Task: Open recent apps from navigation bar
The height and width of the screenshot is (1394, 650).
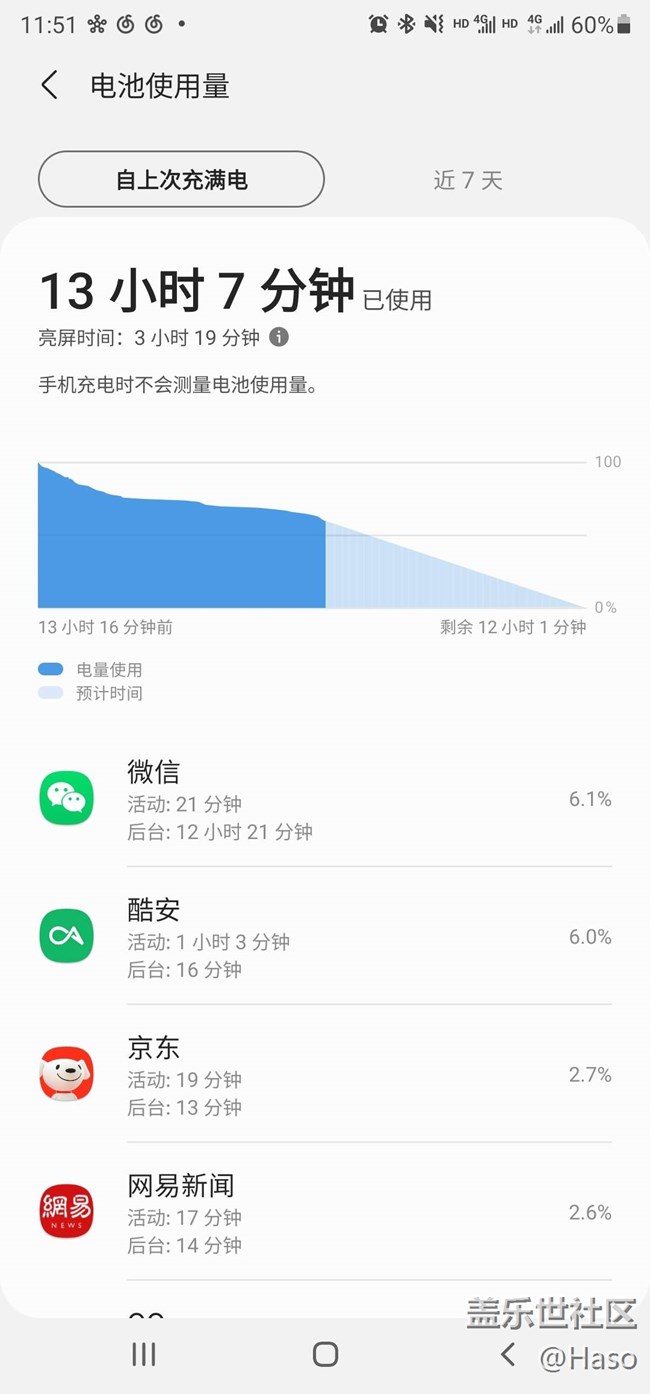Action: (x=144, y=1354)
